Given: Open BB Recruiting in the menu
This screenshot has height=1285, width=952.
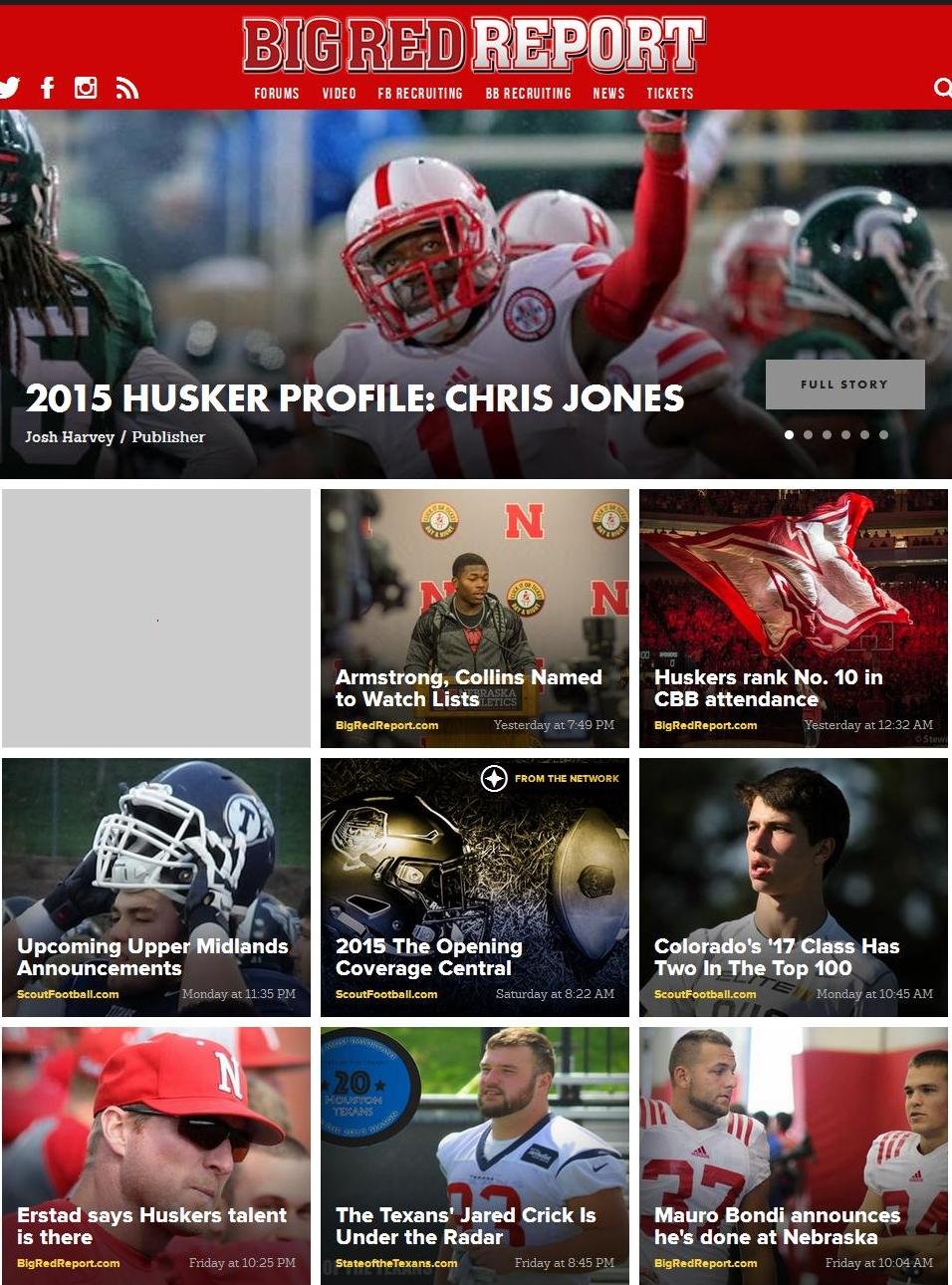Looking at the screenshot, I should pyautogui.click(x=528, y=94).
